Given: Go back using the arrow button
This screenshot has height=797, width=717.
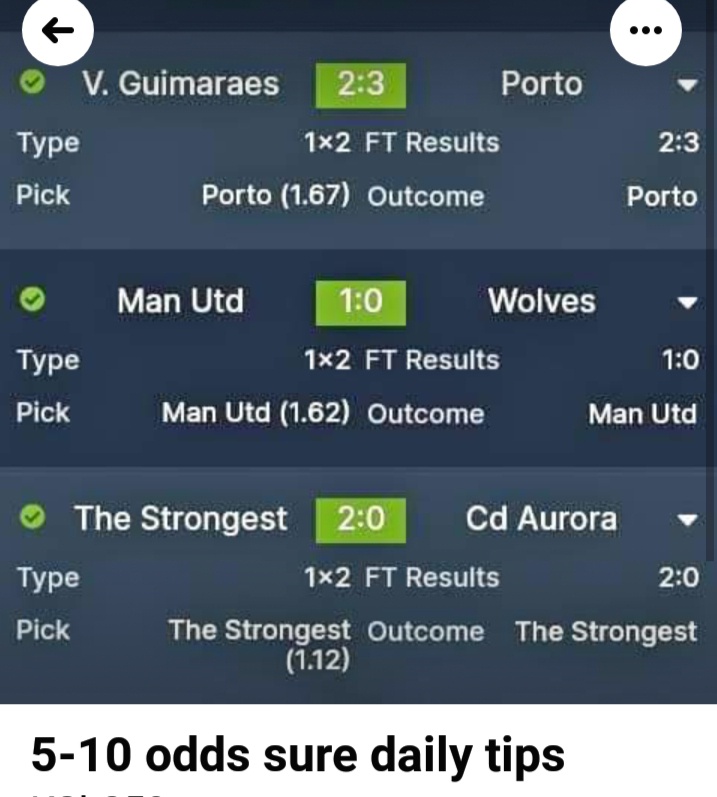Looking at the screenshot, I should [x=59, y=30].
